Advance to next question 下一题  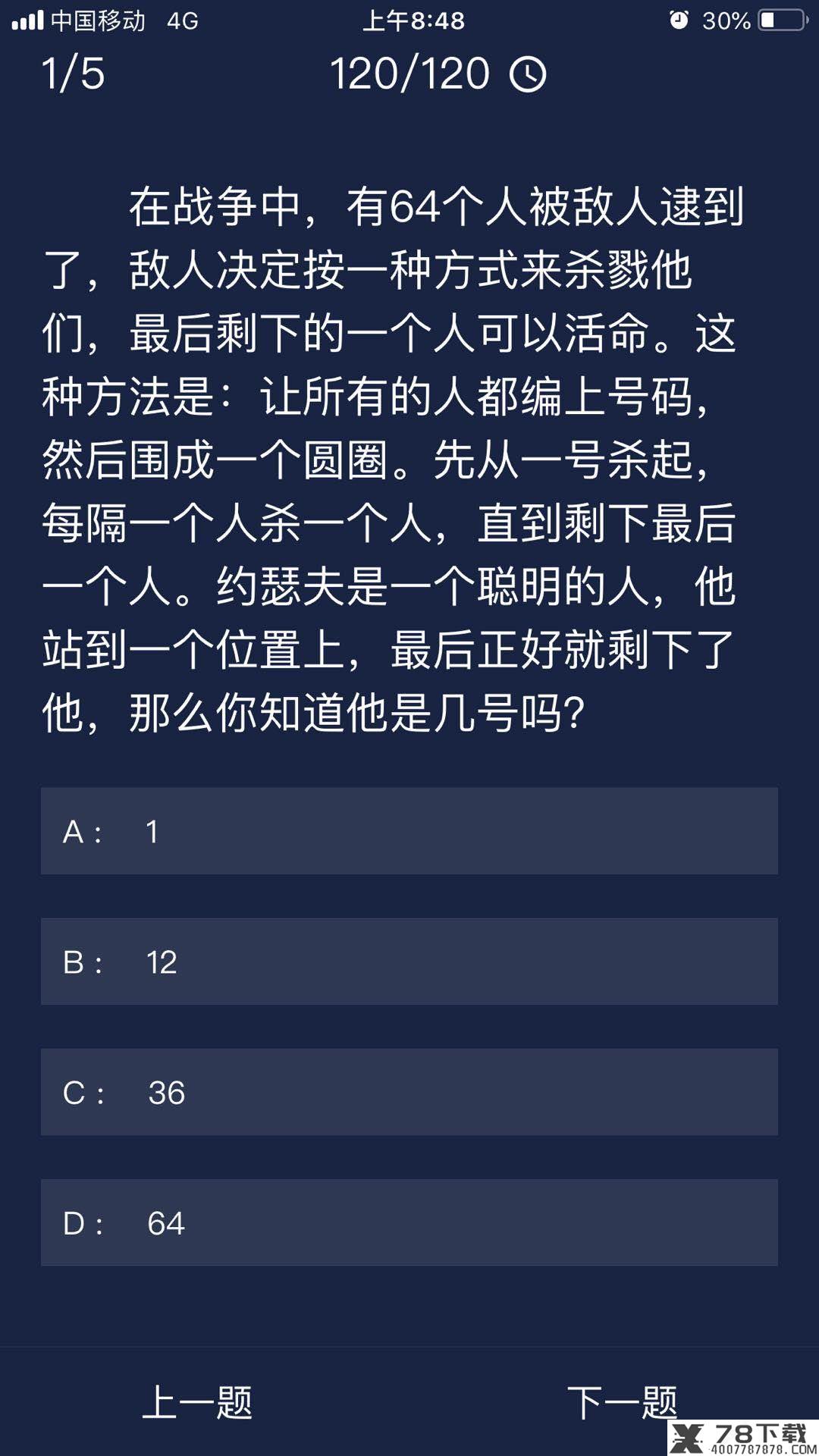click(x=622, y=1401)
